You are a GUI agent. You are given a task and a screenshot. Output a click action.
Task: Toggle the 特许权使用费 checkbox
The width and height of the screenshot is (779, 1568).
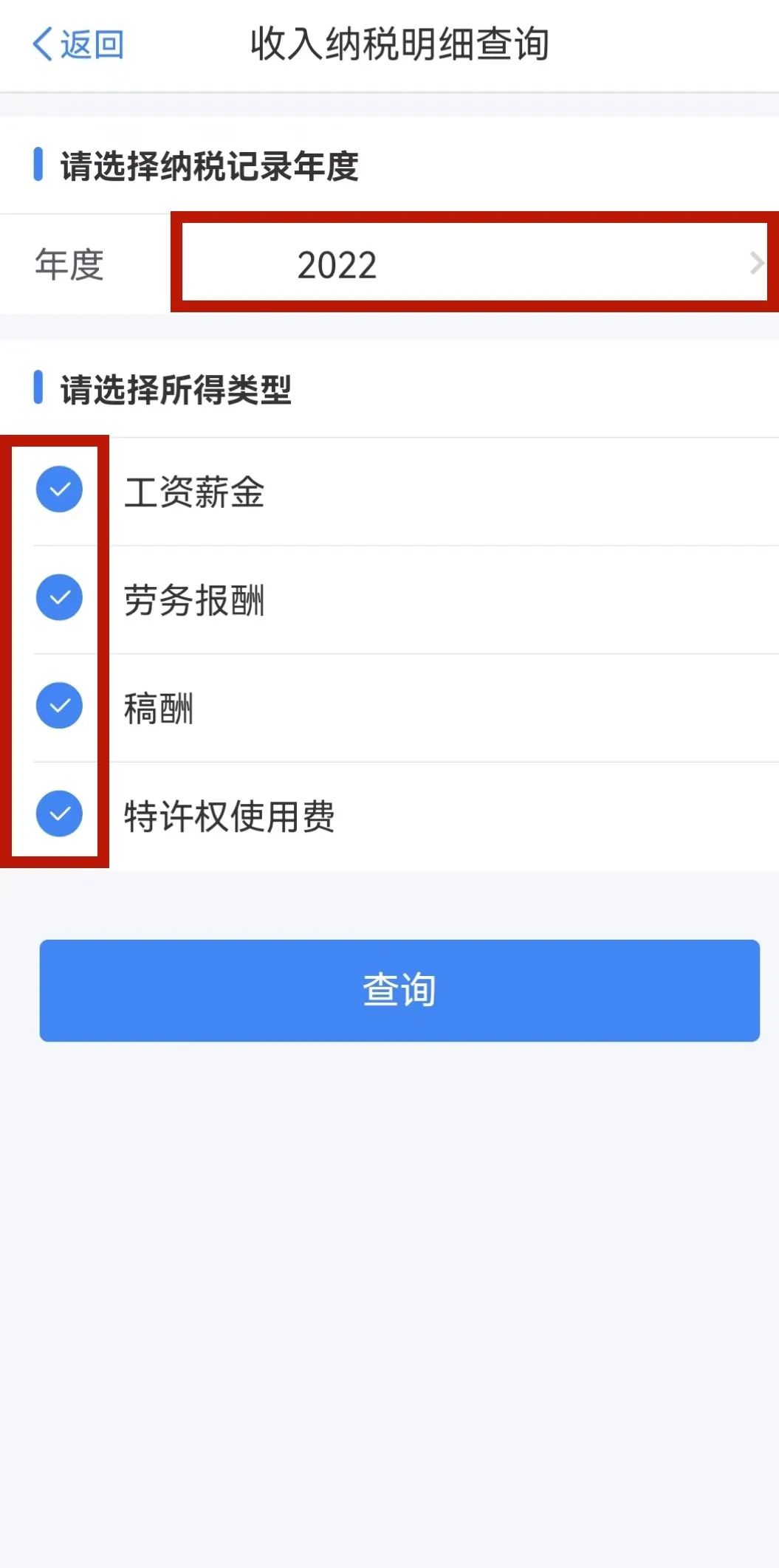(59, 814)
